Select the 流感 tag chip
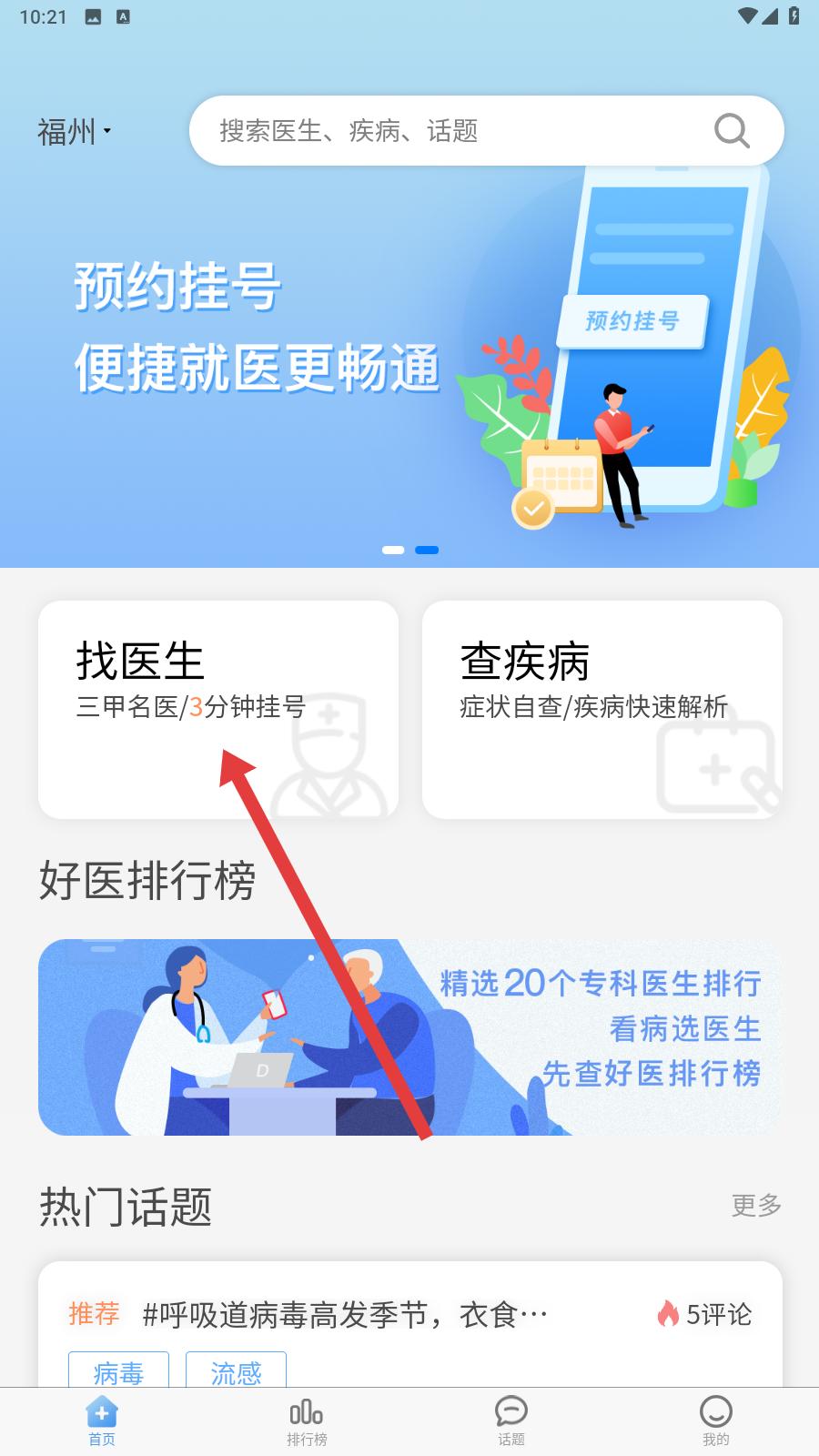819x1456 pixels. click(236, 1370)
